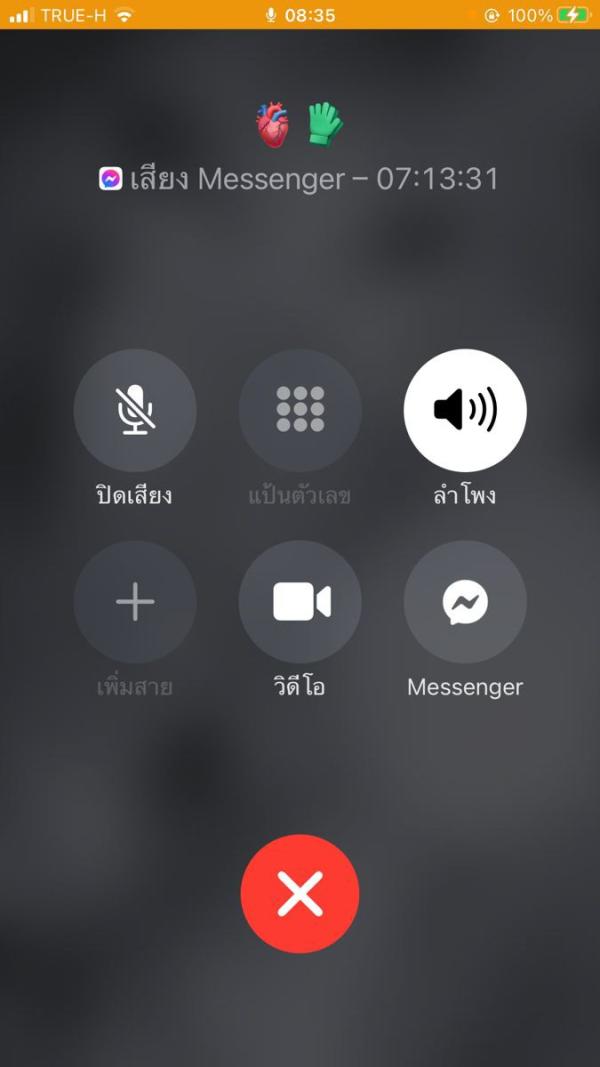Image resolution: width=600 pixels, height=1067 pixels.
Task: Open the Messenger app button
Action: tap(465, 602)
